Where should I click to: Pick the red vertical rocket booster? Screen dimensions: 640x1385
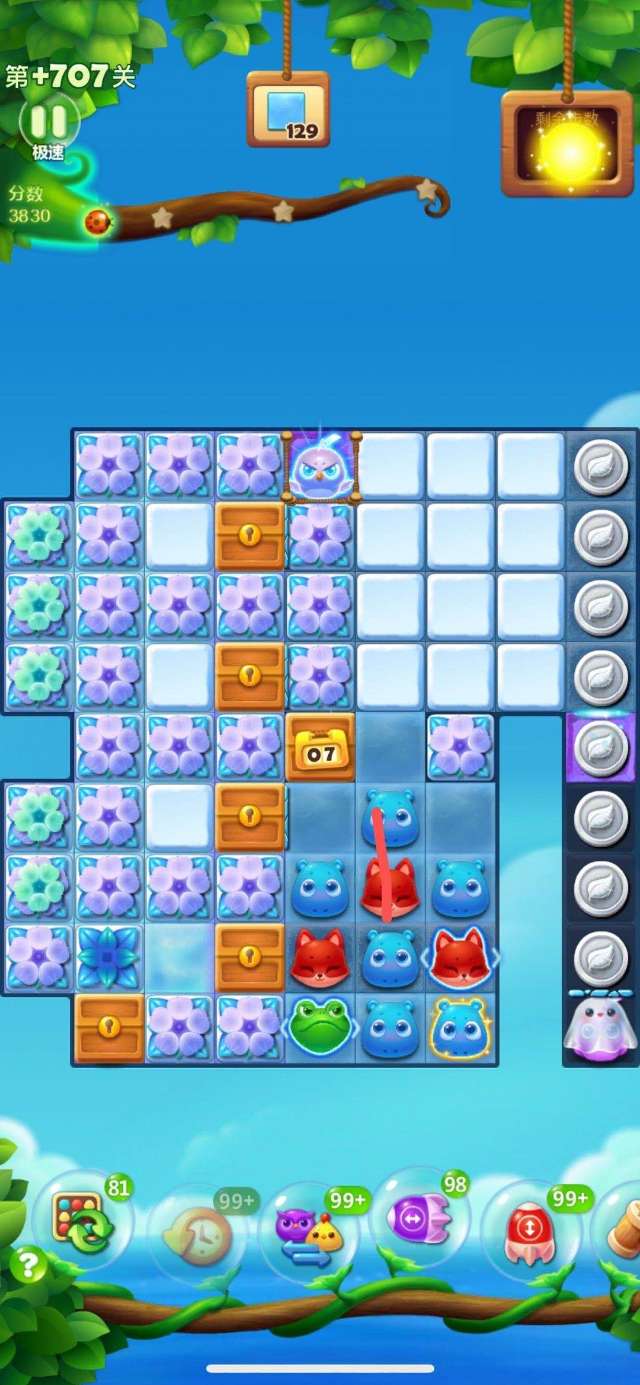pos(530,1233)
